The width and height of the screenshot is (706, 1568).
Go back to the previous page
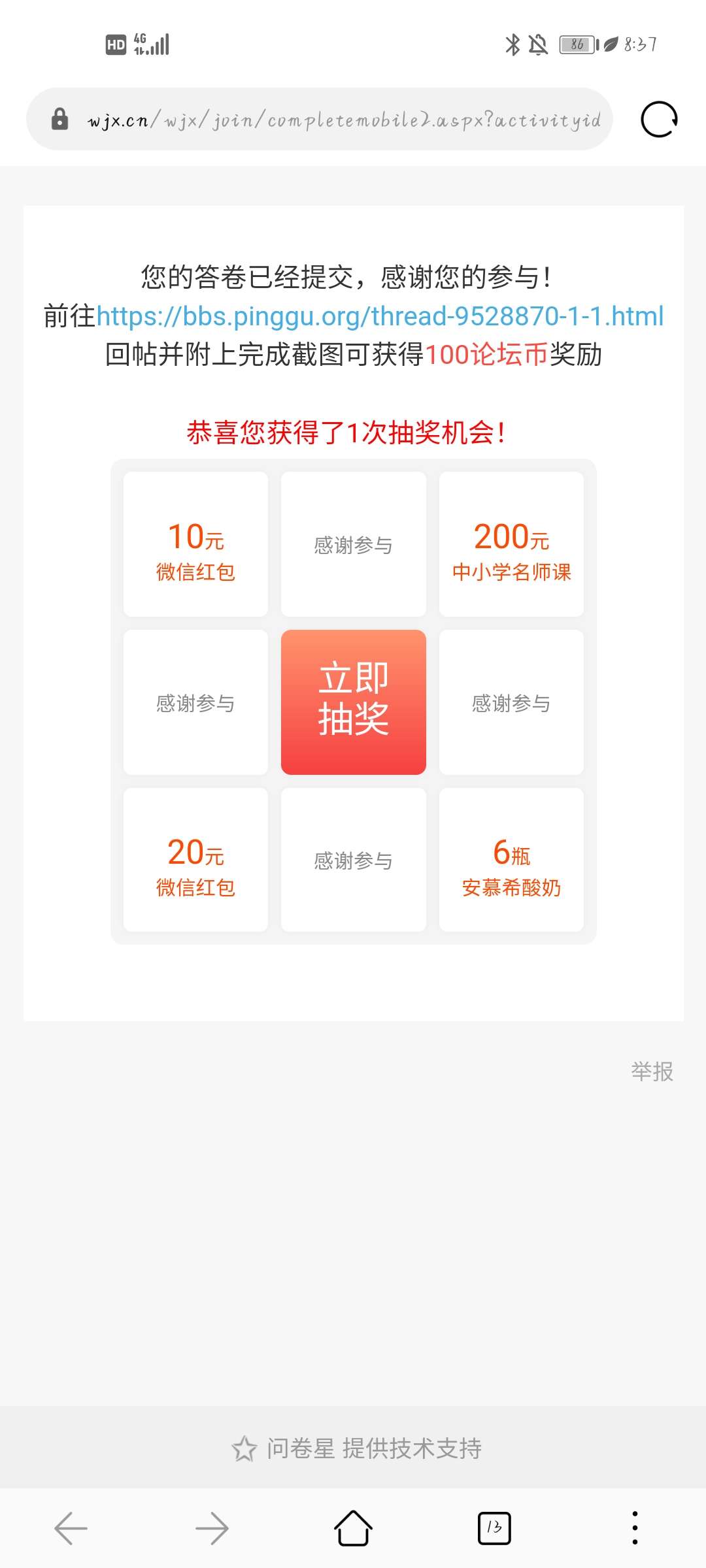point(71,1528)
